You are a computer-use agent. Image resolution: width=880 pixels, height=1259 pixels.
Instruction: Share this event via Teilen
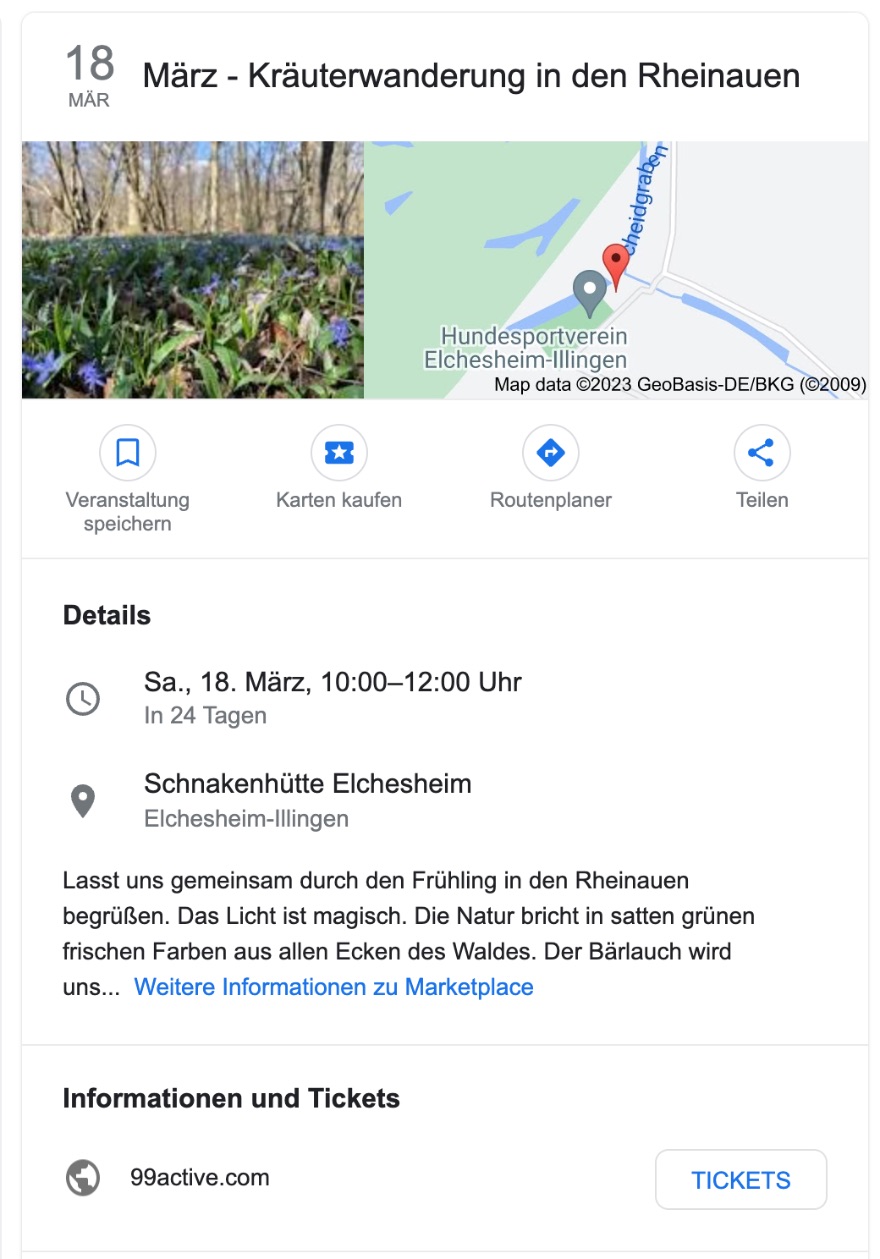(762, 454)
